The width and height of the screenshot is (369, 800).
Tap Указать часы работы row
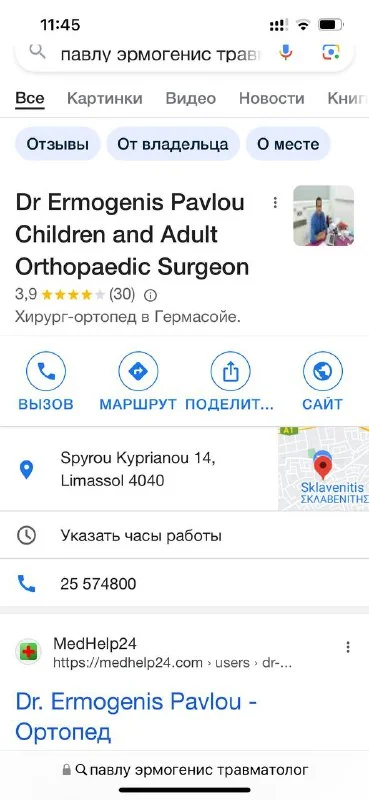184,535
